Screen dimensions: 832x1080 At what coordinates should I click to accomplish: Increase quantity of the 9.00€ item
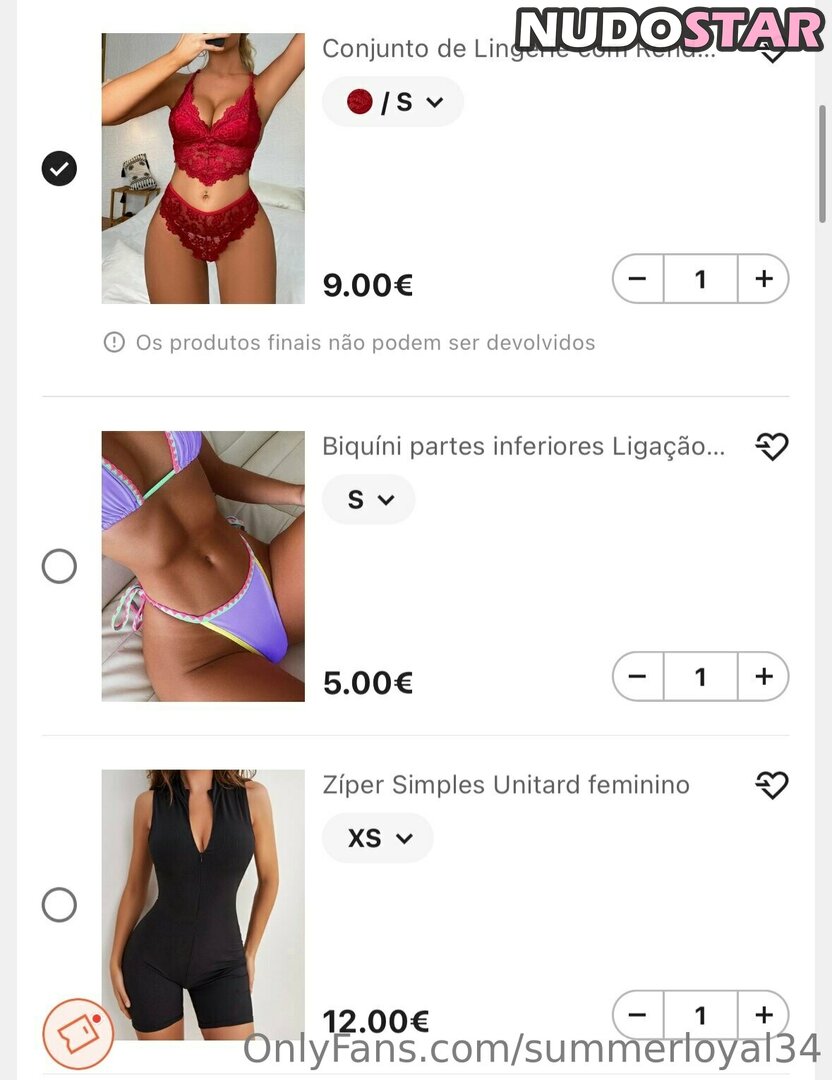point(764,279)
